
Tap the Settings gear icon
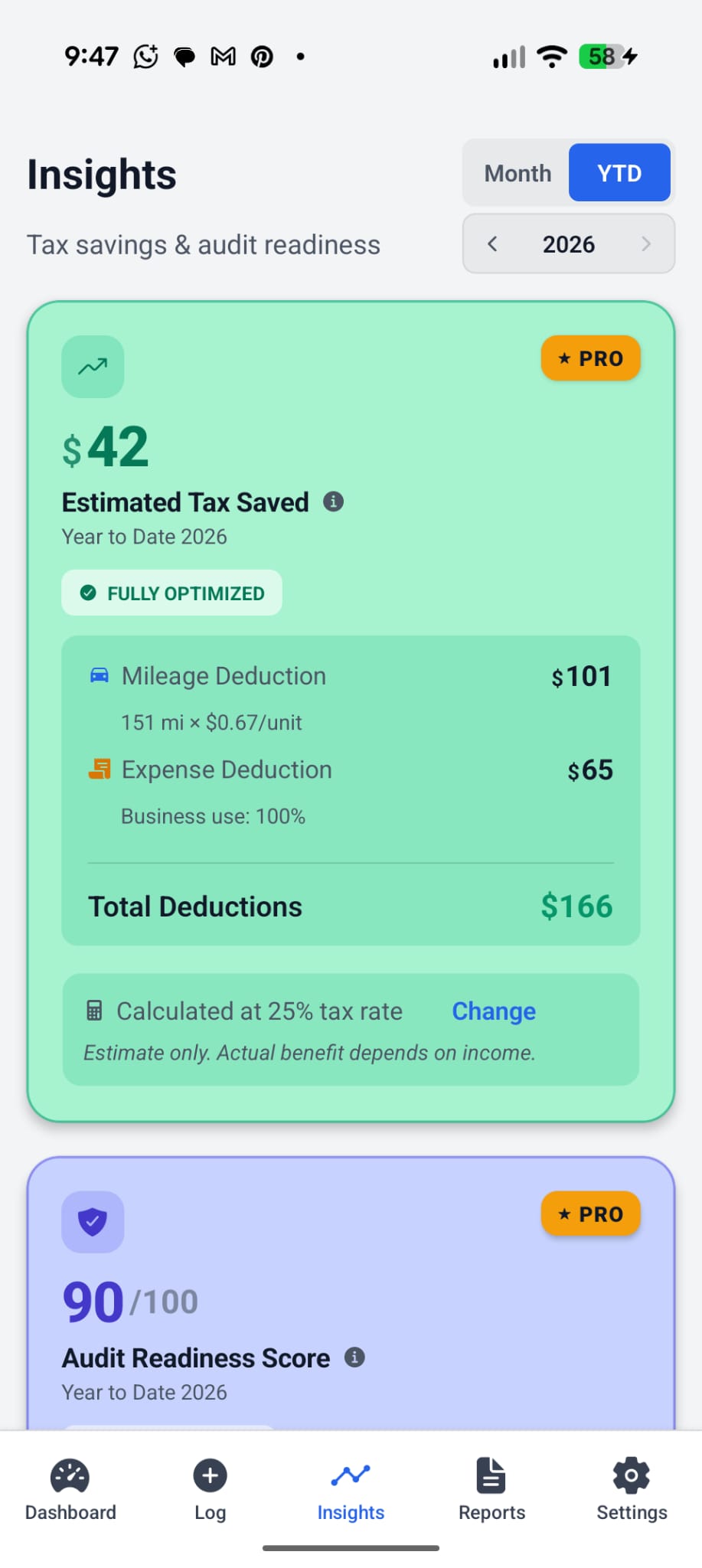[x=632, y=1475]
